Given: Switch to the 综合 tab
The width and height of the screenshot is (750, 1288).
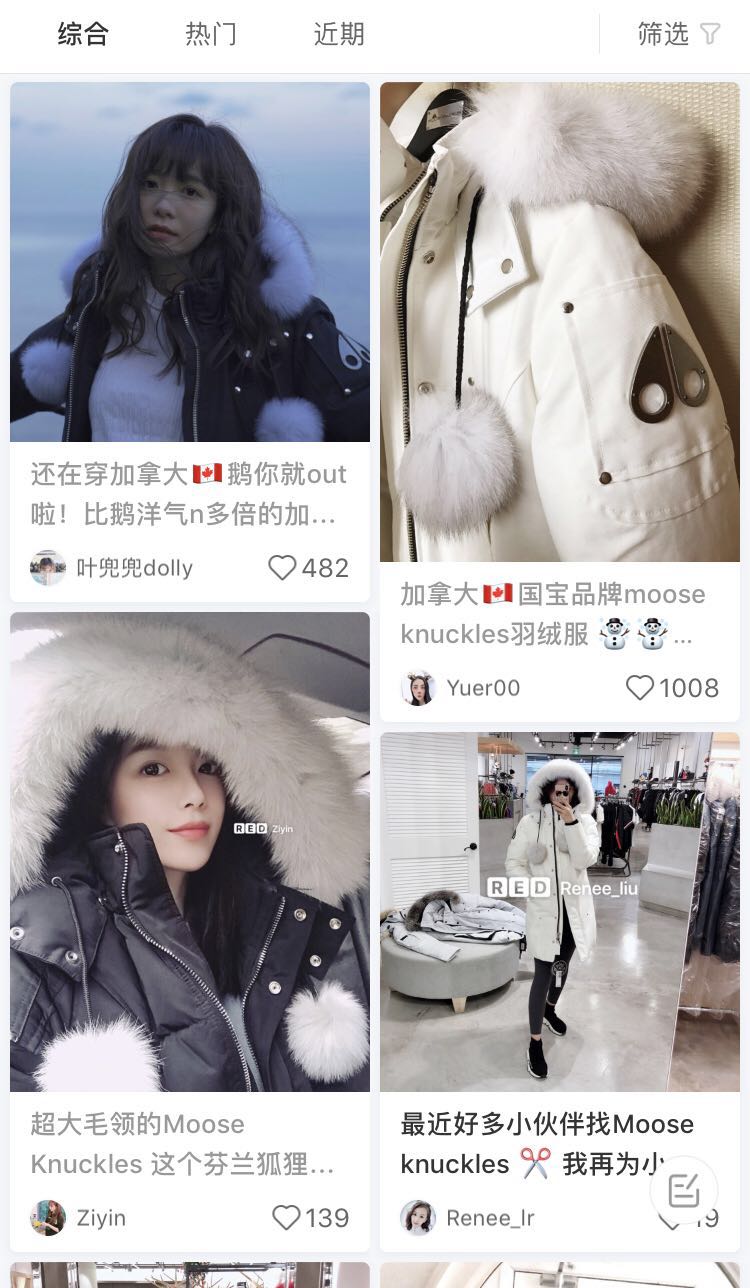Looking at the screenshot, I should pos(83,34).
